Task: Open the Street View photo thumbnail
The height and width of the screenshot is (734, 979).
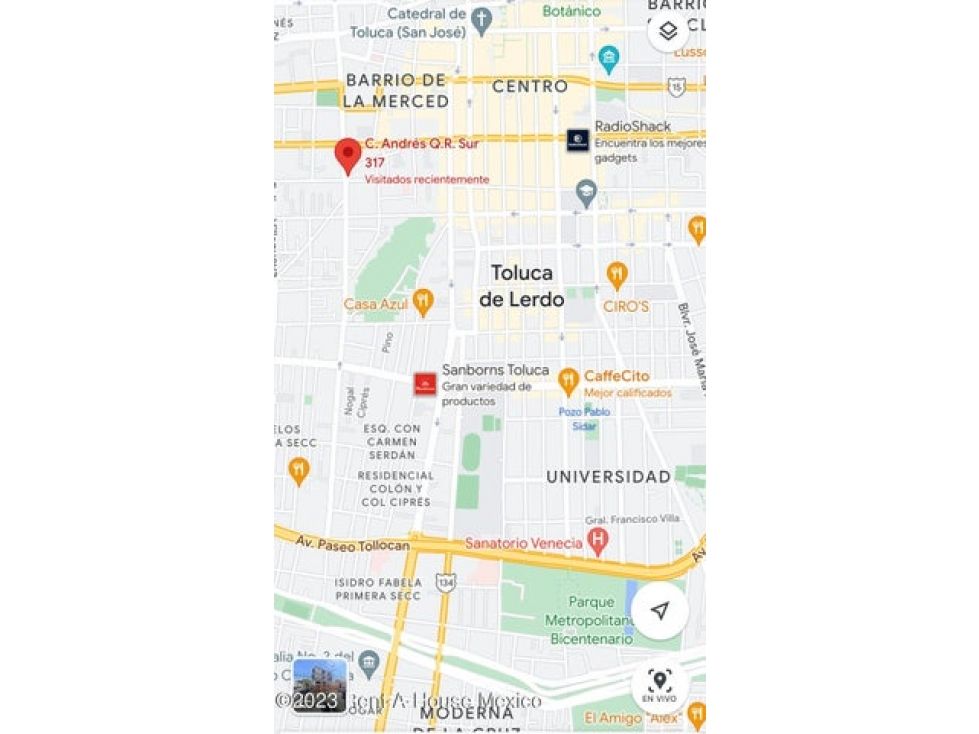Action: click(319, 685)
